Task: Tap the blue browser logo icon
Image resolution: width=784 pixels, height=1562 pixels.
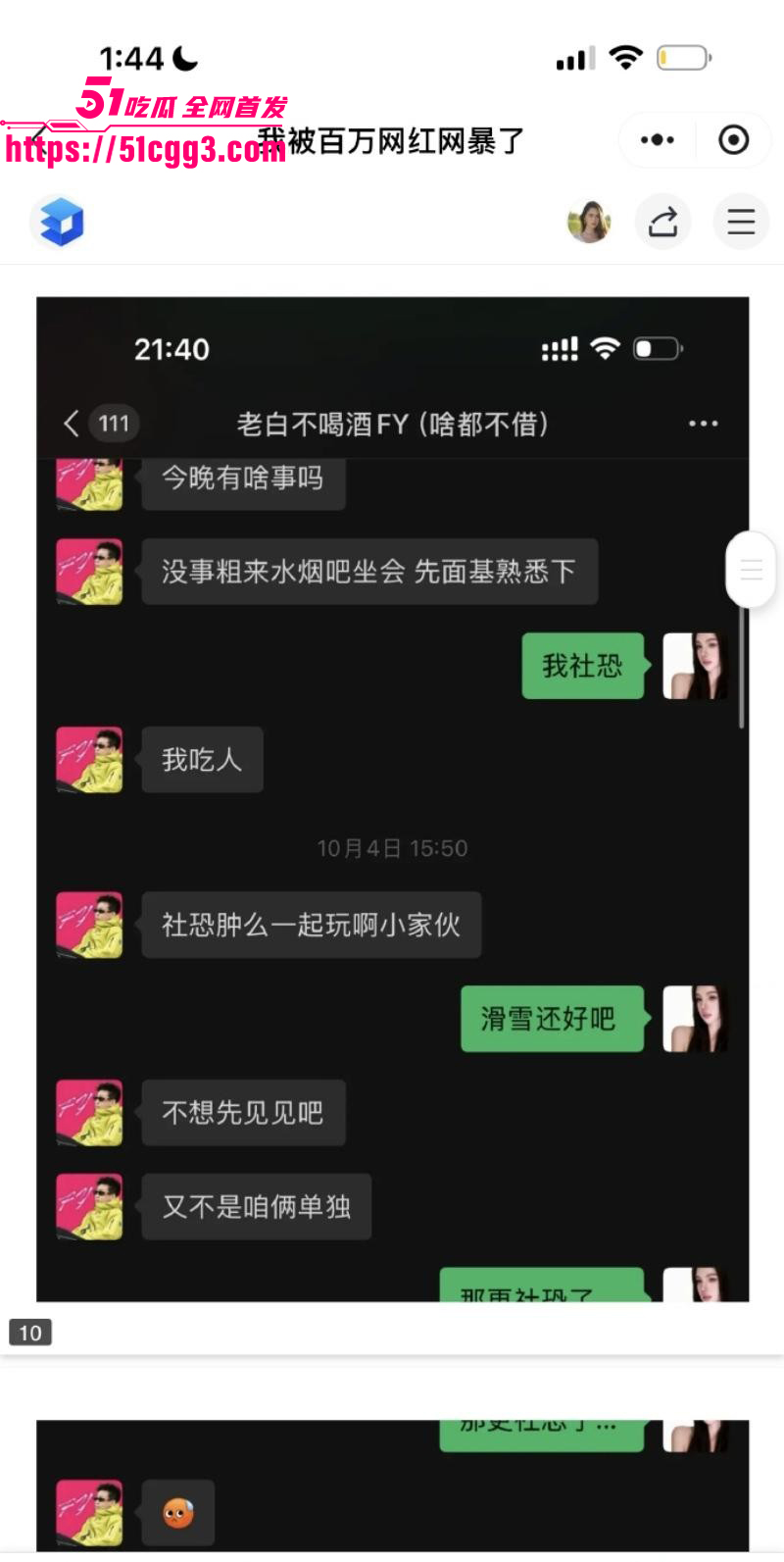Action: click(58, 222)
